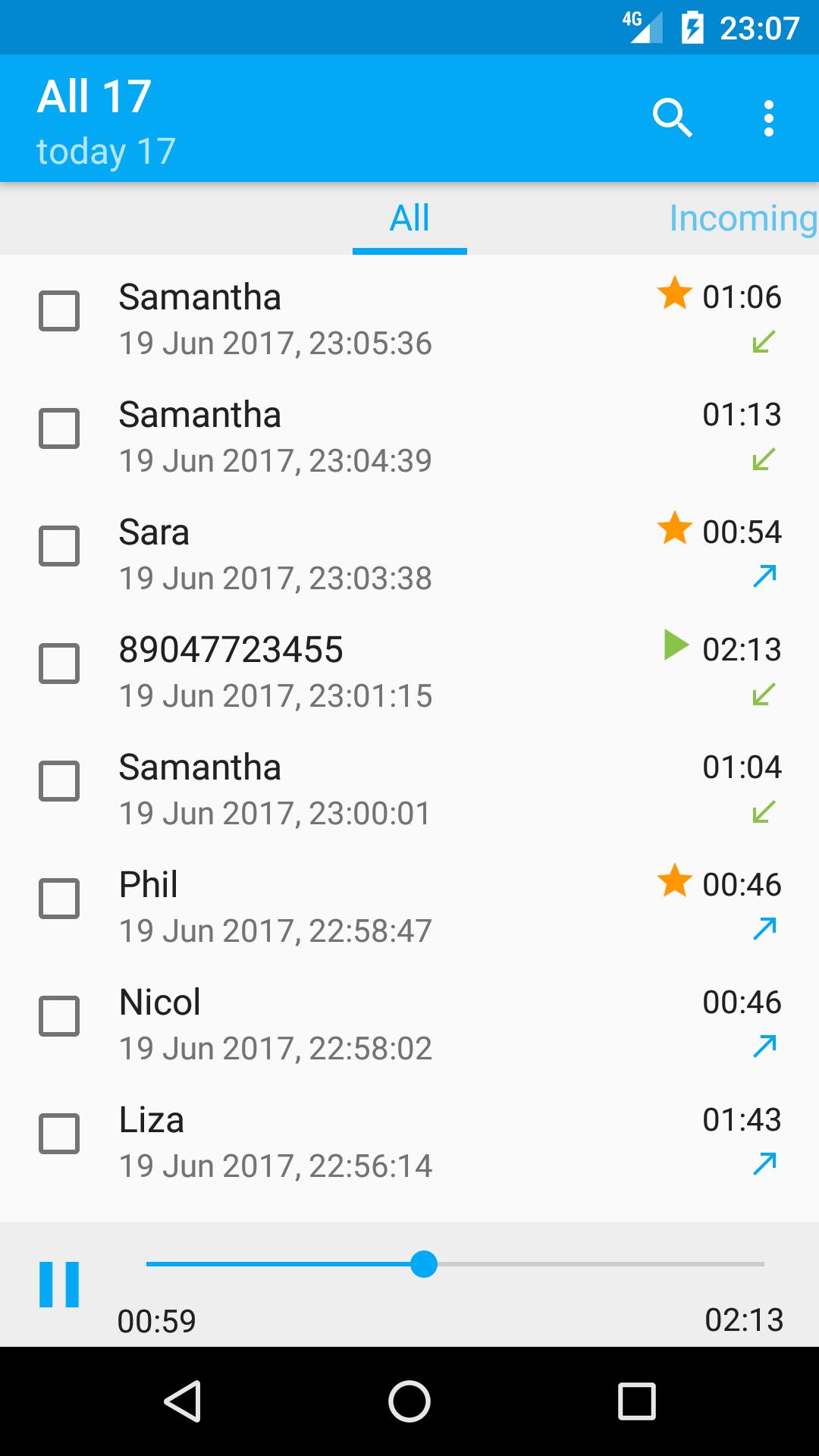819x1456 pixels.
Task: Check the box for Samantha's 23:00:01 call
Action: click(59, 781)
